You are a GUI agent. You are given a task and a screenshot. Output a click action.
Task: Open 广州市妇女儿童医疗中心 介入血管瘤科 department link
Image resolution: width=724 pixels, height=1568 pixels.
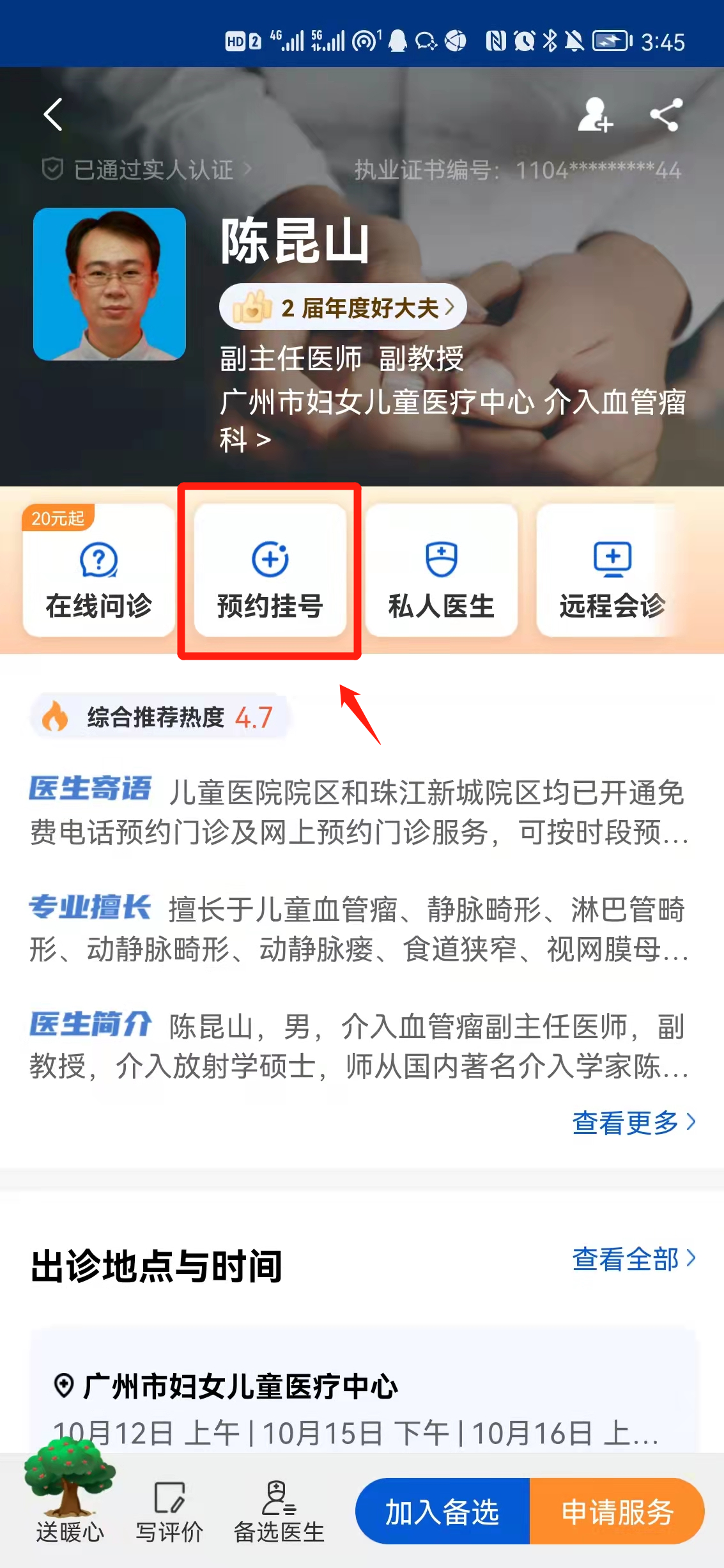(451, 419)
